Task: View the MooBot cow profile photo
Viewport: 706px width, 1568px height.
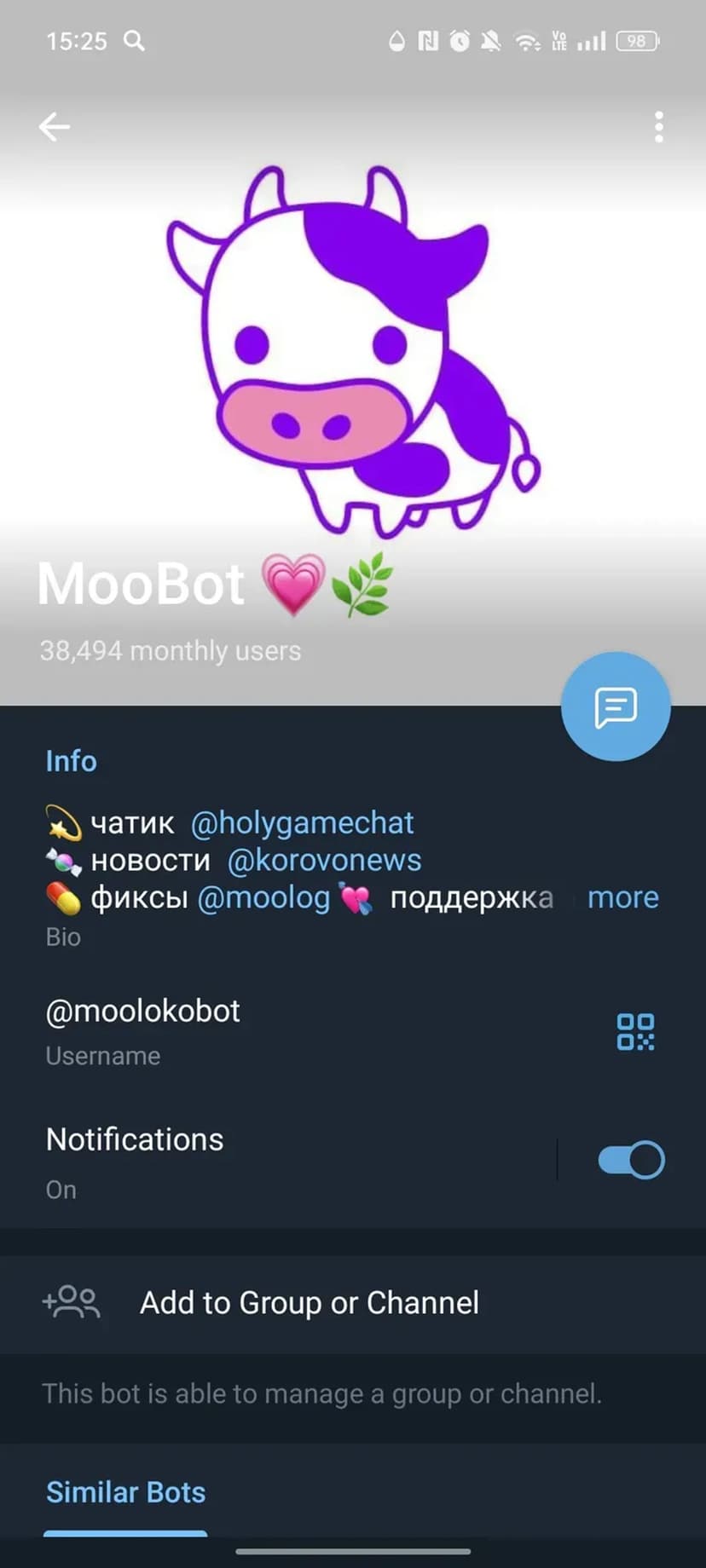Action: pyautogui.click(x=353, y=349)
